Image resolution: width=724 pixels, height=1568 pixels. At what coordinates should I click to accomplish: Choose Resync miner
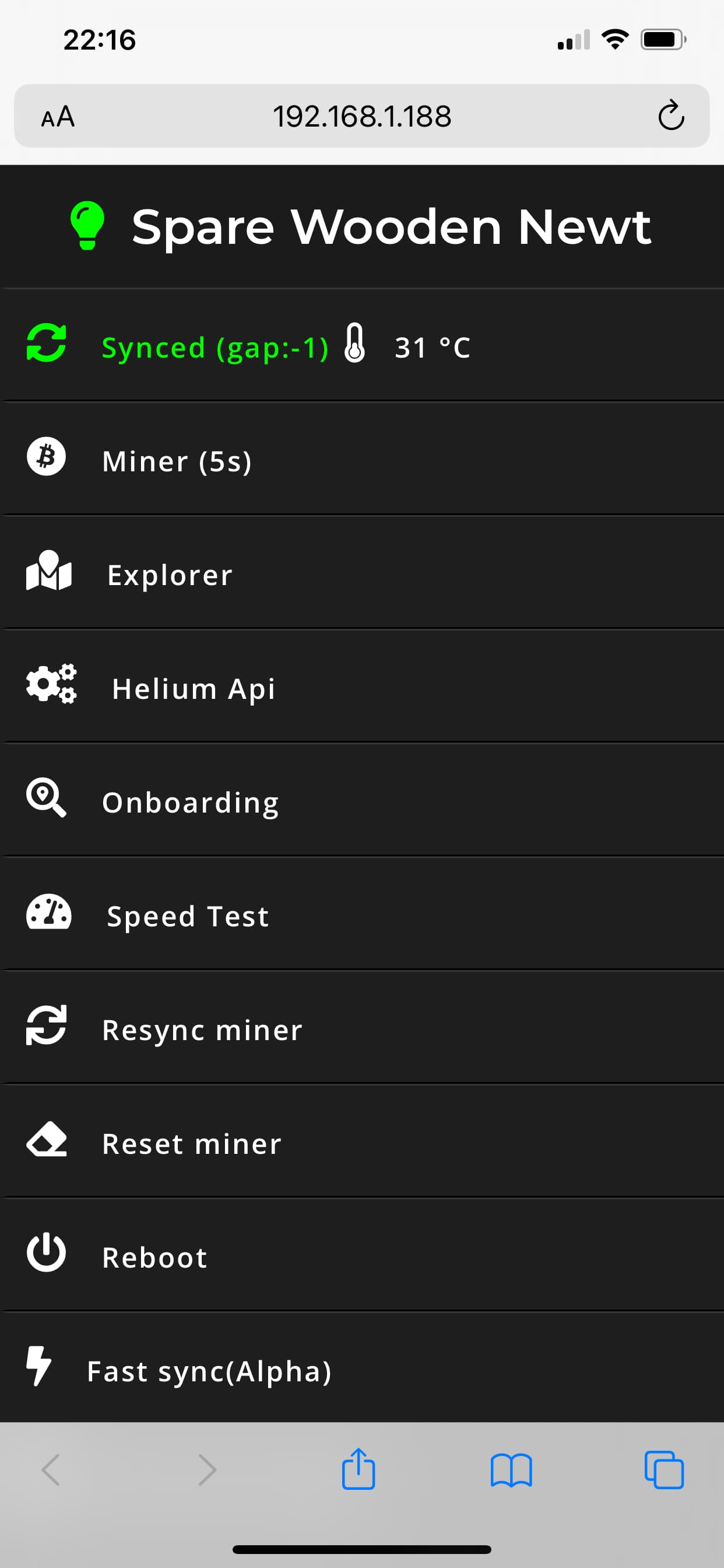[x=202, y=1030]
